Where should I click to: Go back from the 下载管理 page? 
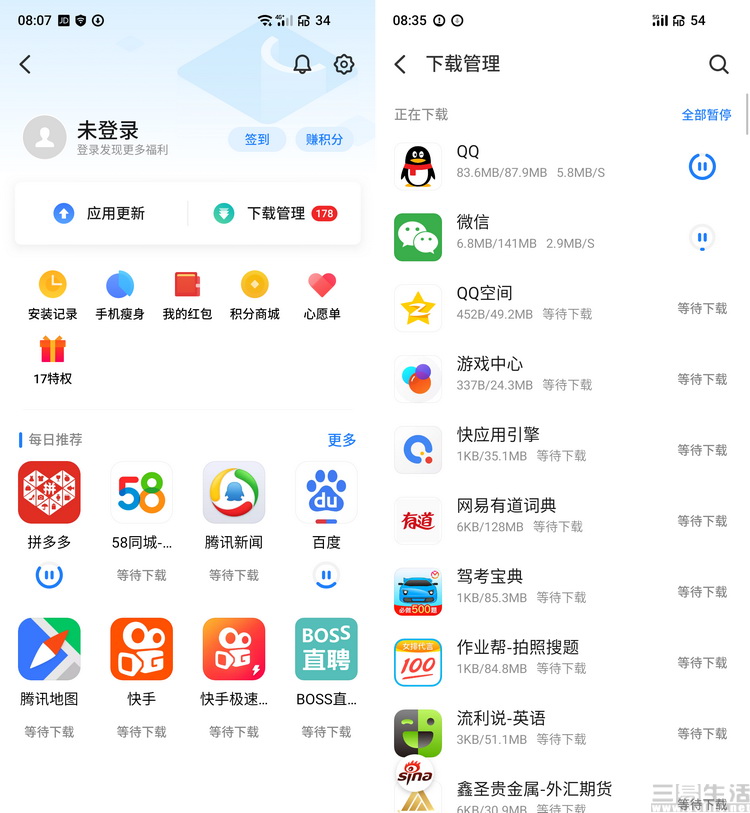click(x=400, y=64)
